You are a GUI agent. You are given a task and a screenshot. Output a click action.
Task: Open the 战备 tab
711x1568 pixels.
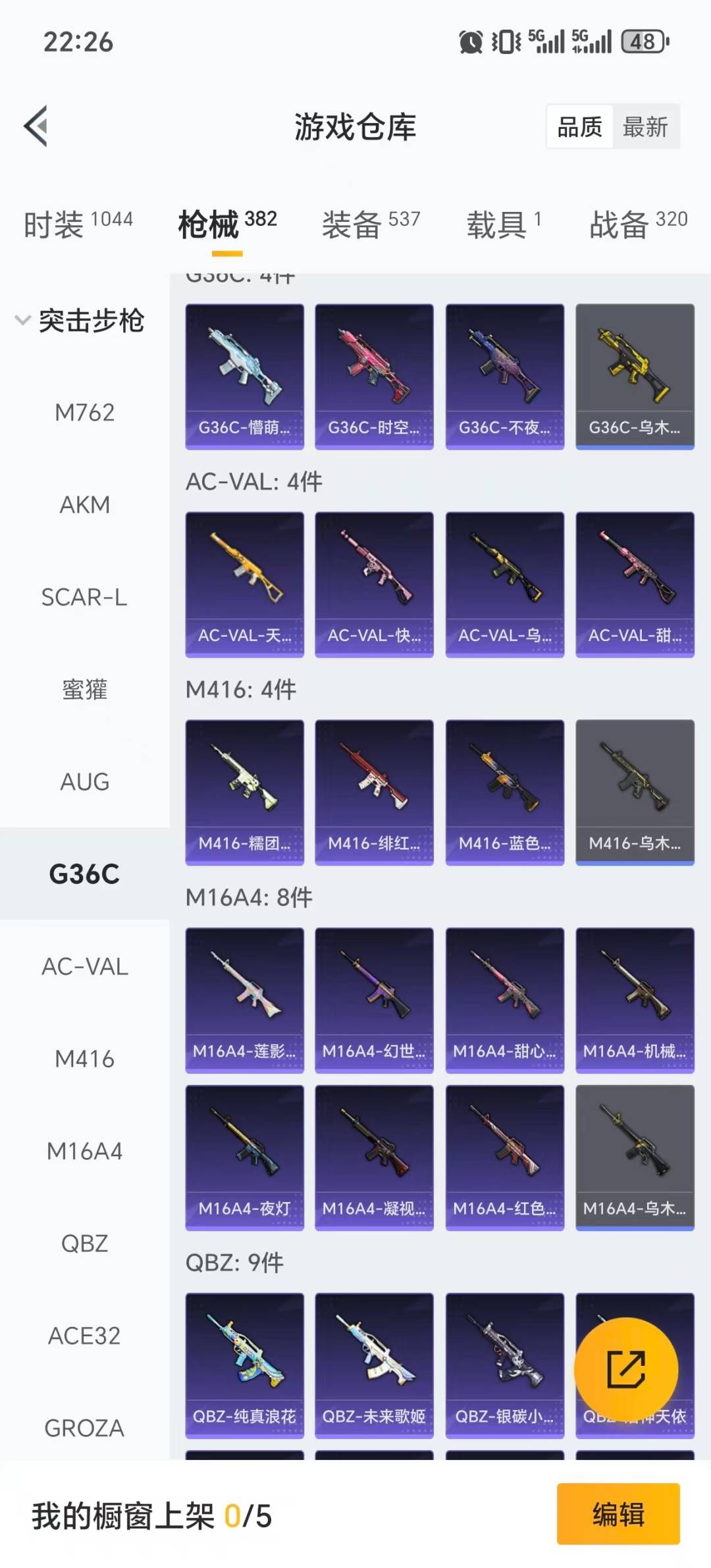637,224
